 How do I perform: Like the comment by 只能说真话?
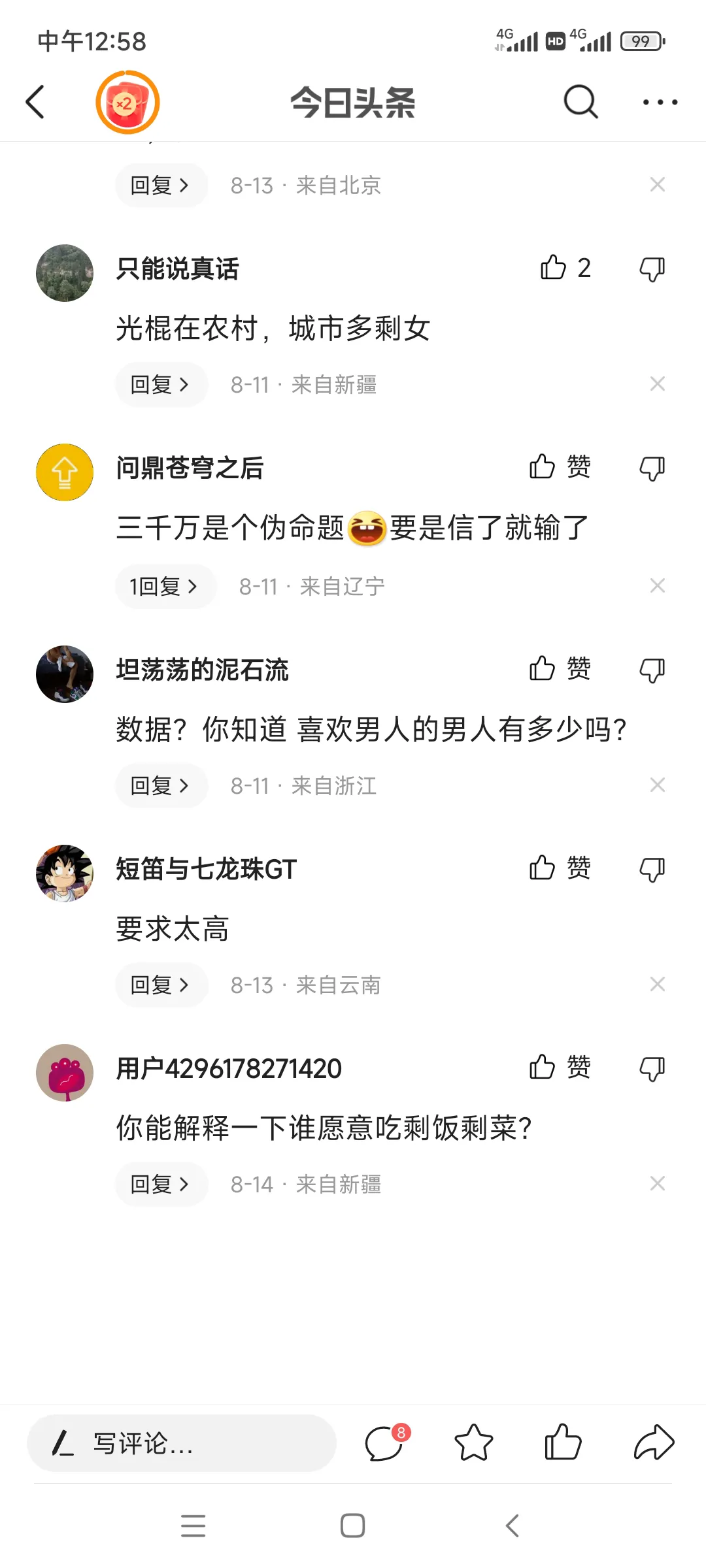coord(554,268)
